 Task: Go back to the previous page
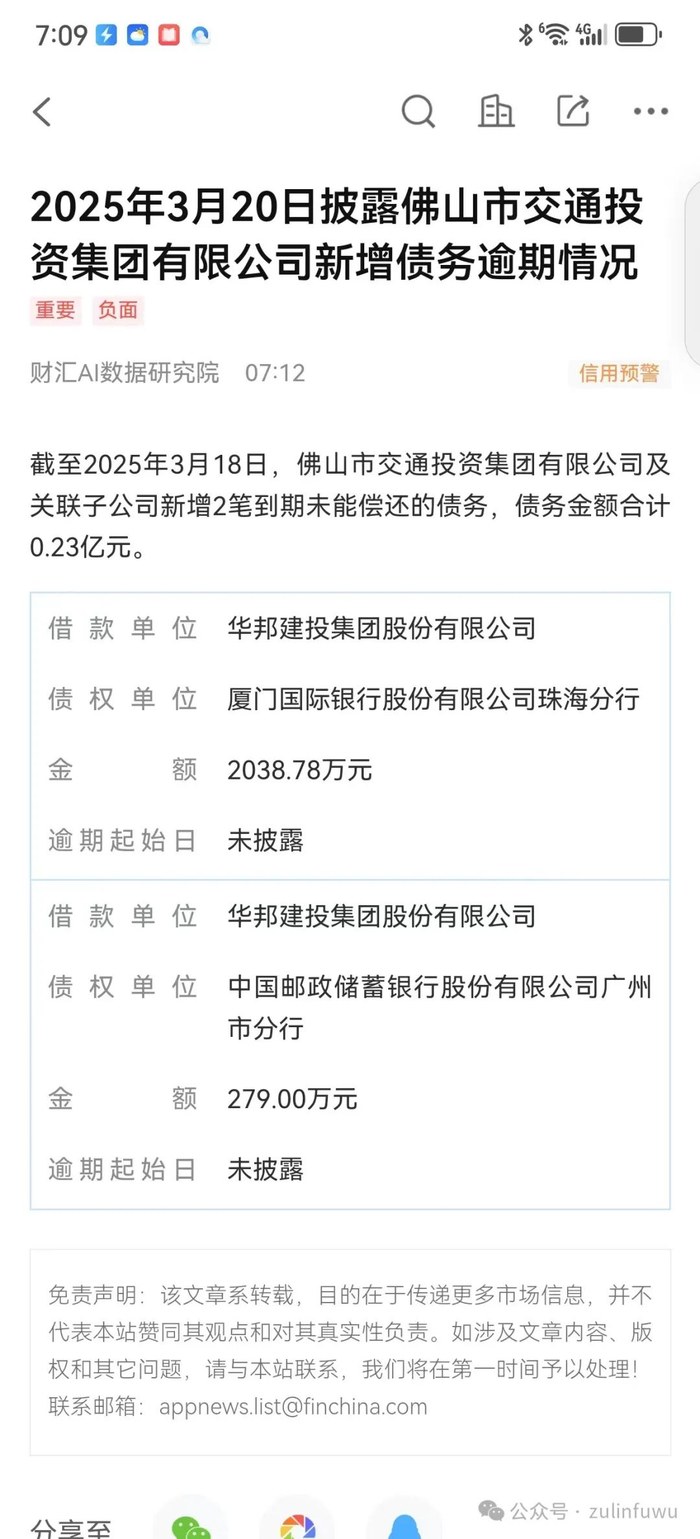(42, 112)
